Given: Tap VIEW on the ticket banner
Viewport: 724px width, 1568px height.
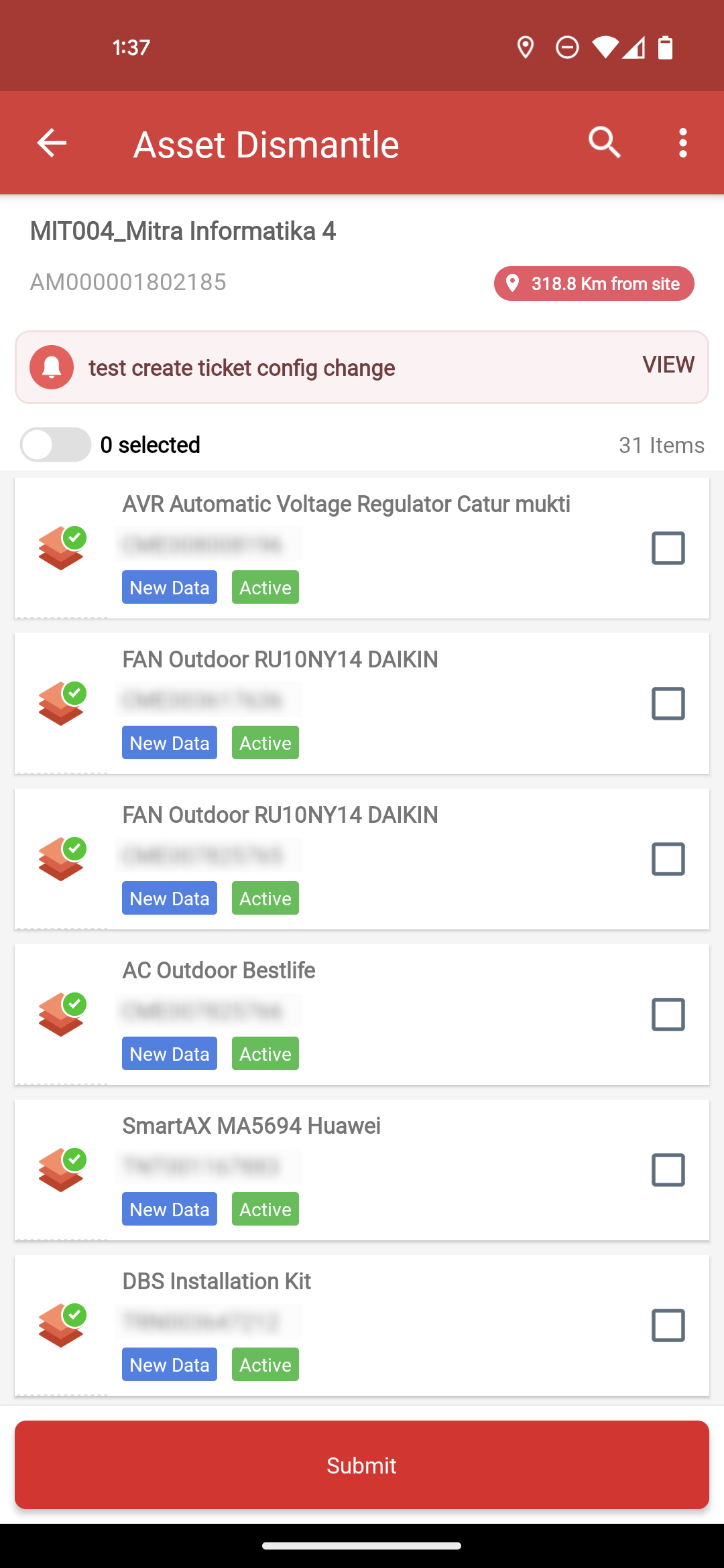Looking at the screenshot, I should coord(668,365).
